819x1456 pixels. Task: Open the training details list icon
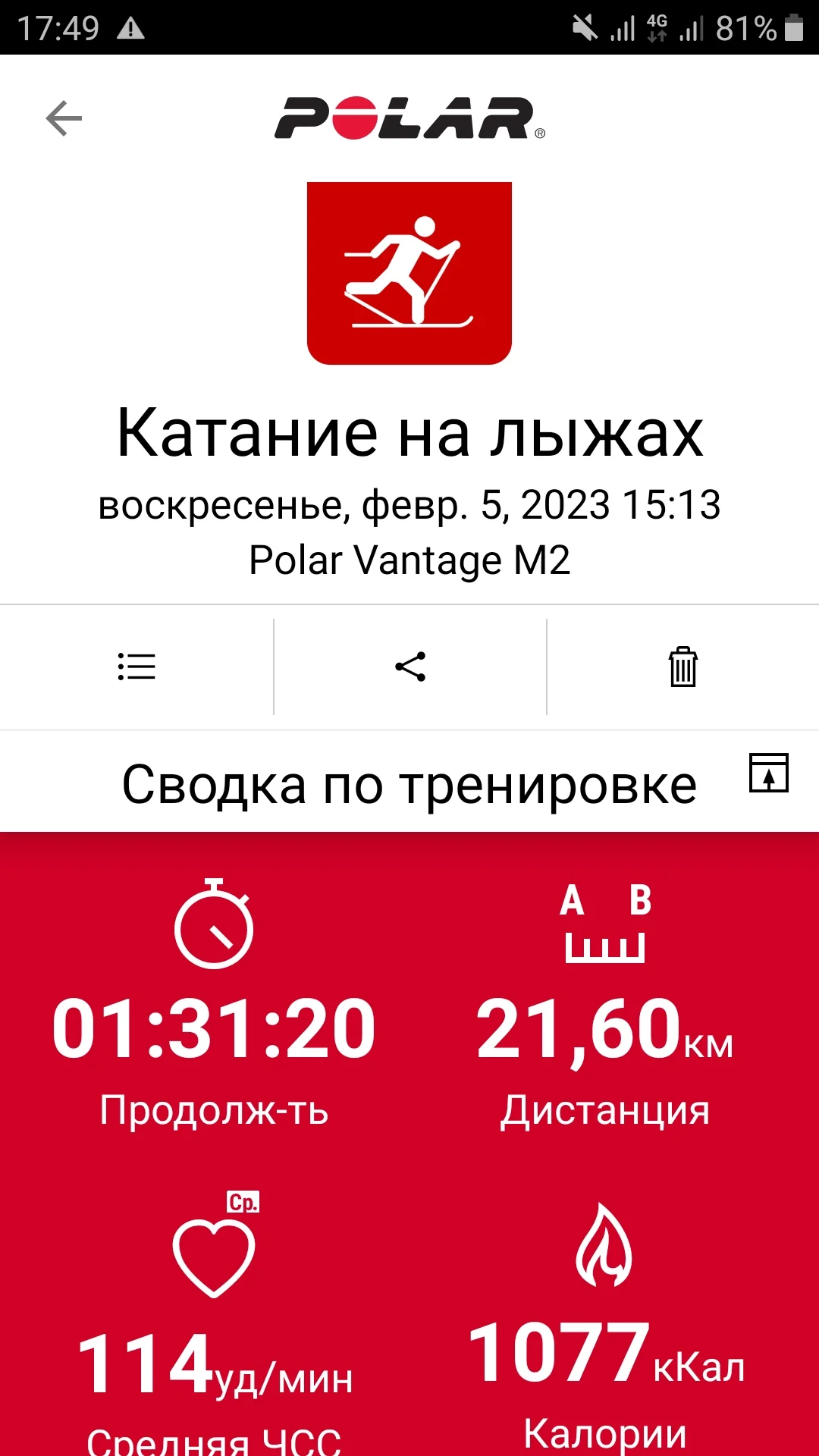tap(136, 667)
